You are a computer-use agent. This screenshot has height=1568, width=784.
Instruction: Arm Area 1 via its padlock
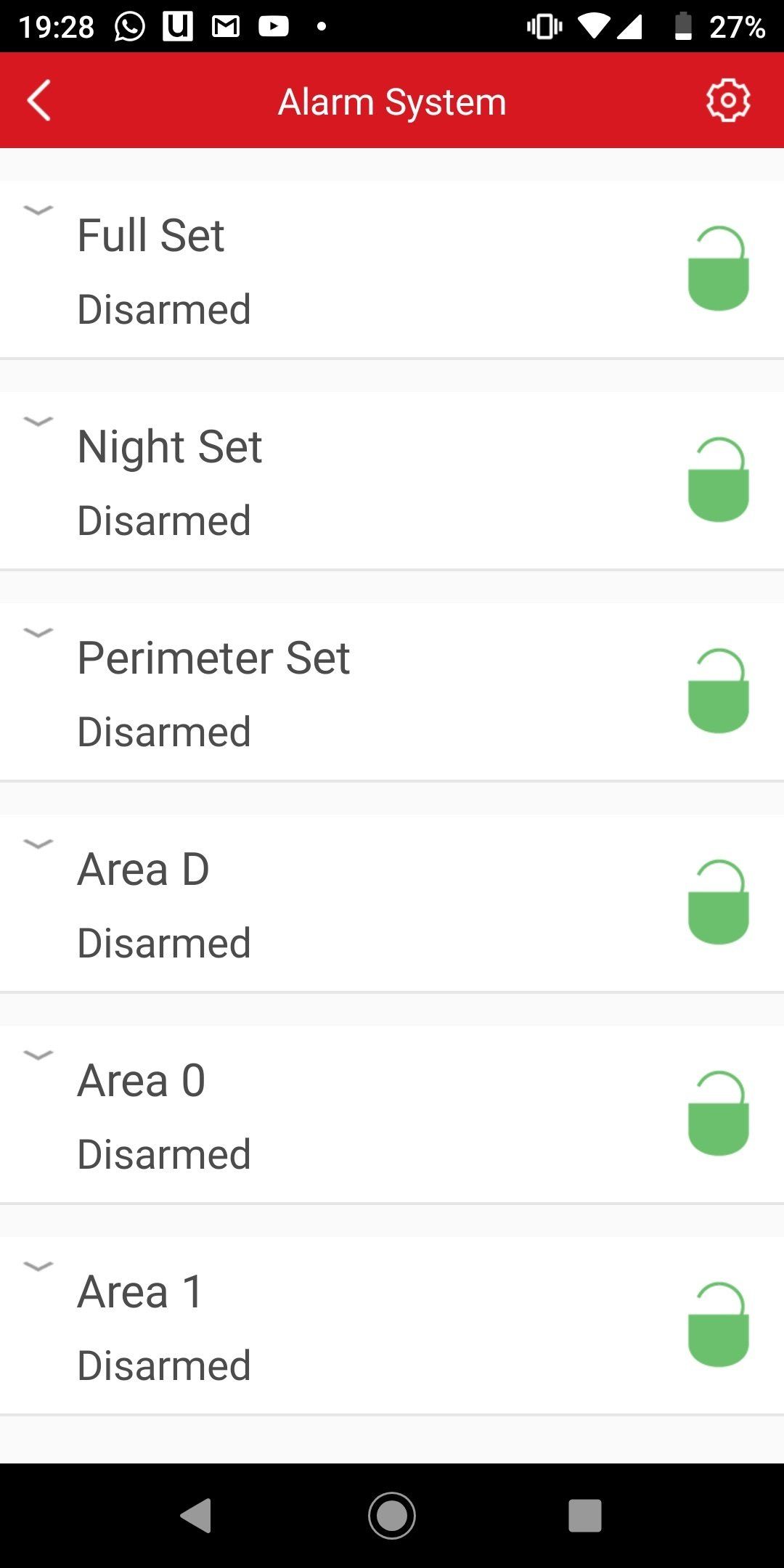coord(718,1325)
